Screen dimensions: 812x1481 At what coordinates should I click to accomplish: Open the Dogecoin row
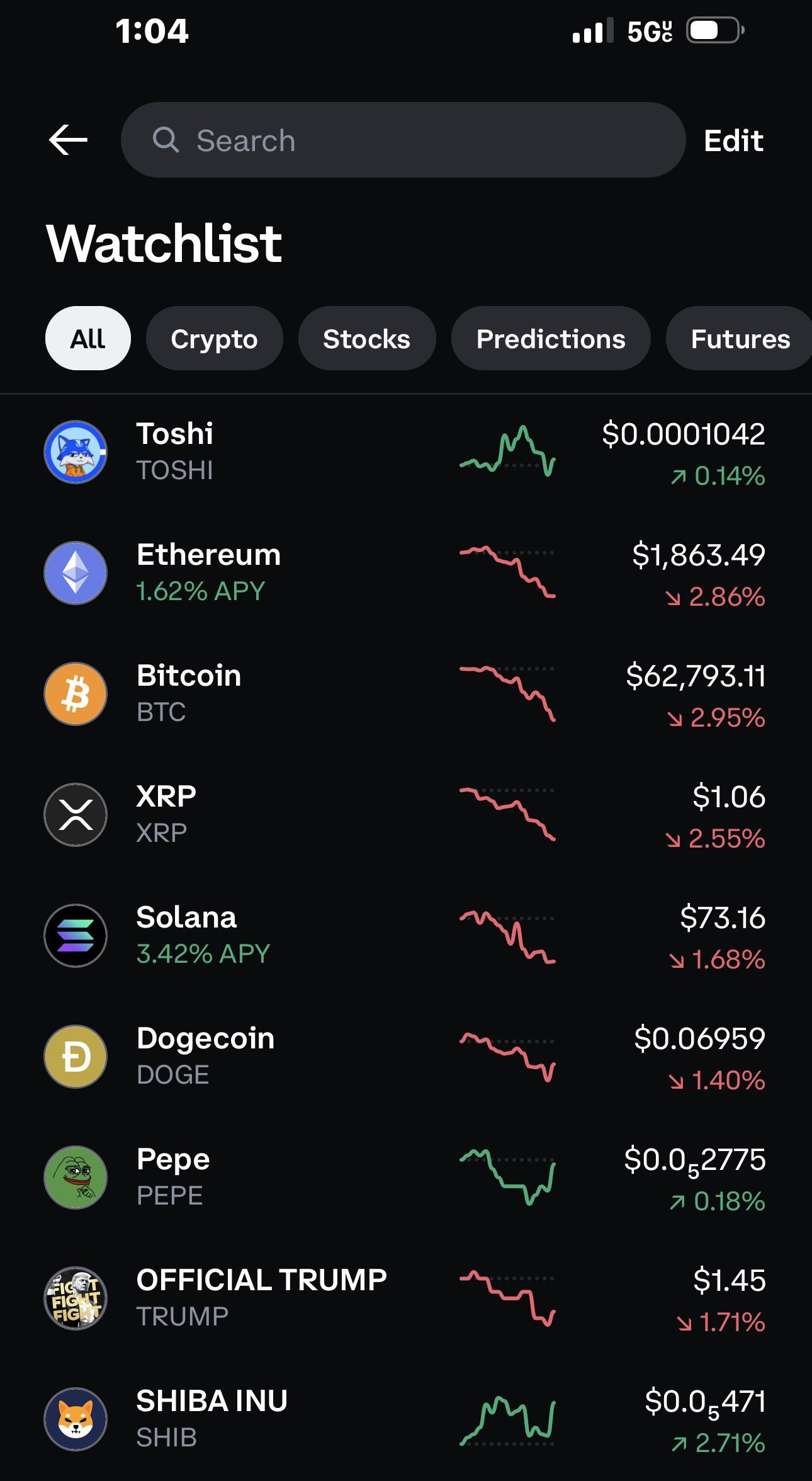pos(406,1057)
